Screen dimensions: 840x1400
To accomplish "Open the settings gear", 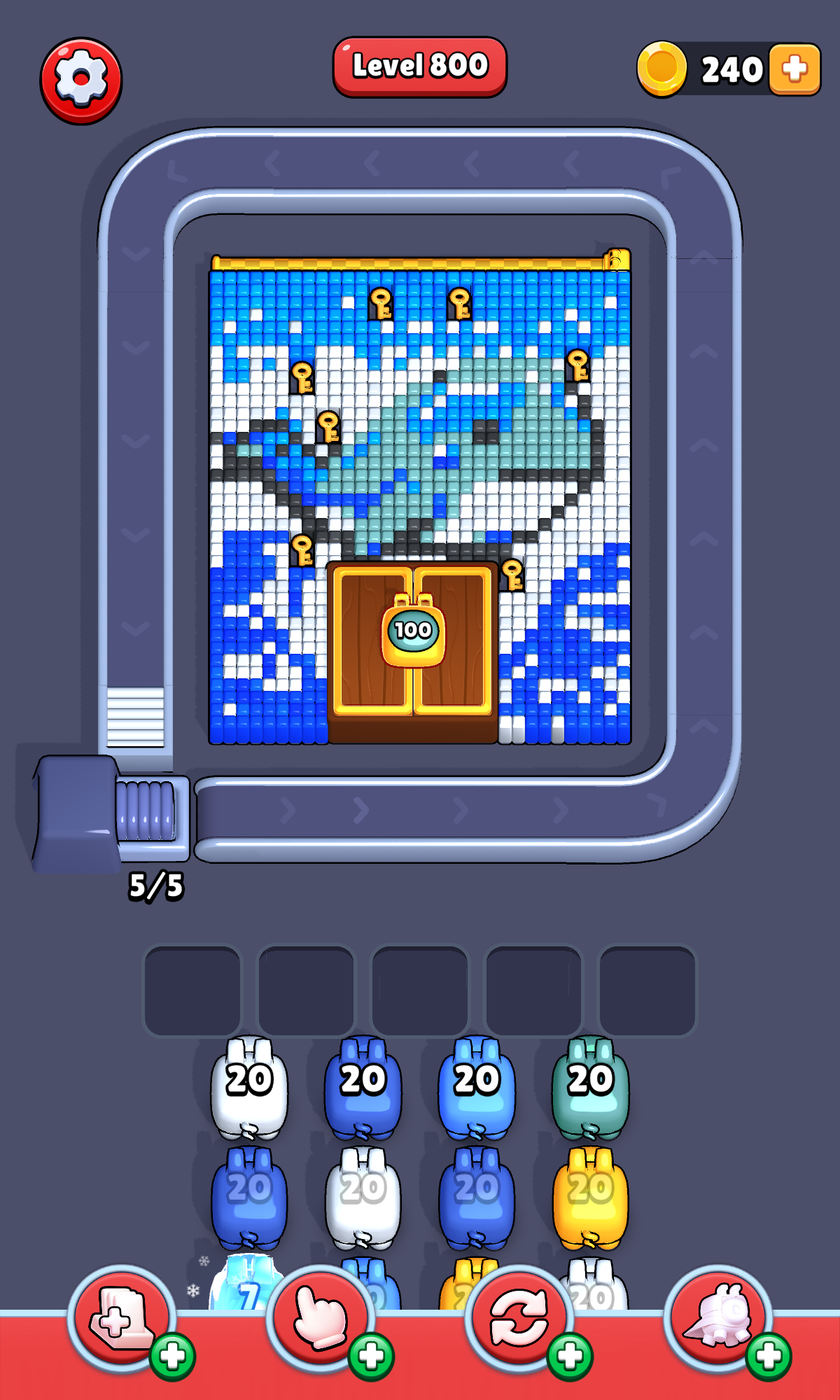I will pos(81,80).
